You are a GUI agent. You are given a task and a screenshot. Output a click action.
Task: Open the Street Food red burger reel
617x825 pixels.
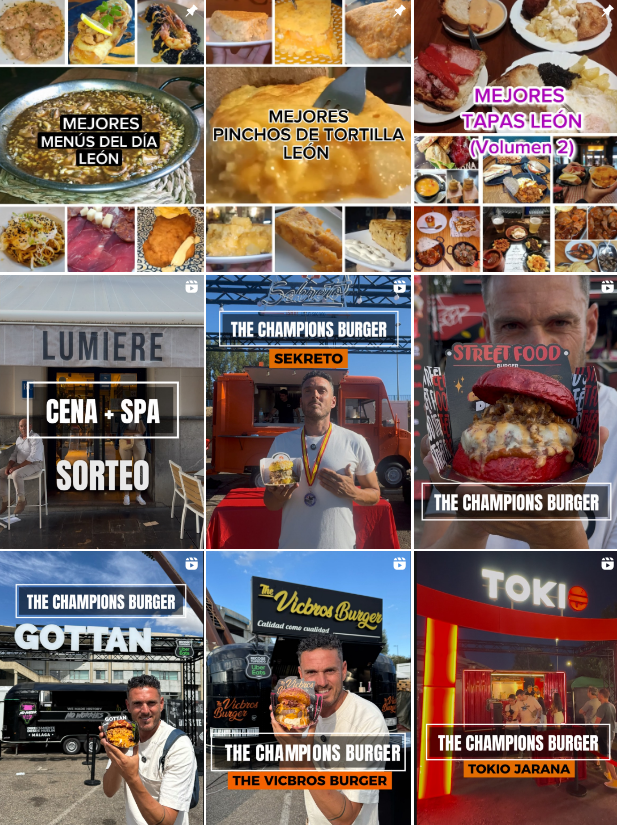(x=515, y=412)
